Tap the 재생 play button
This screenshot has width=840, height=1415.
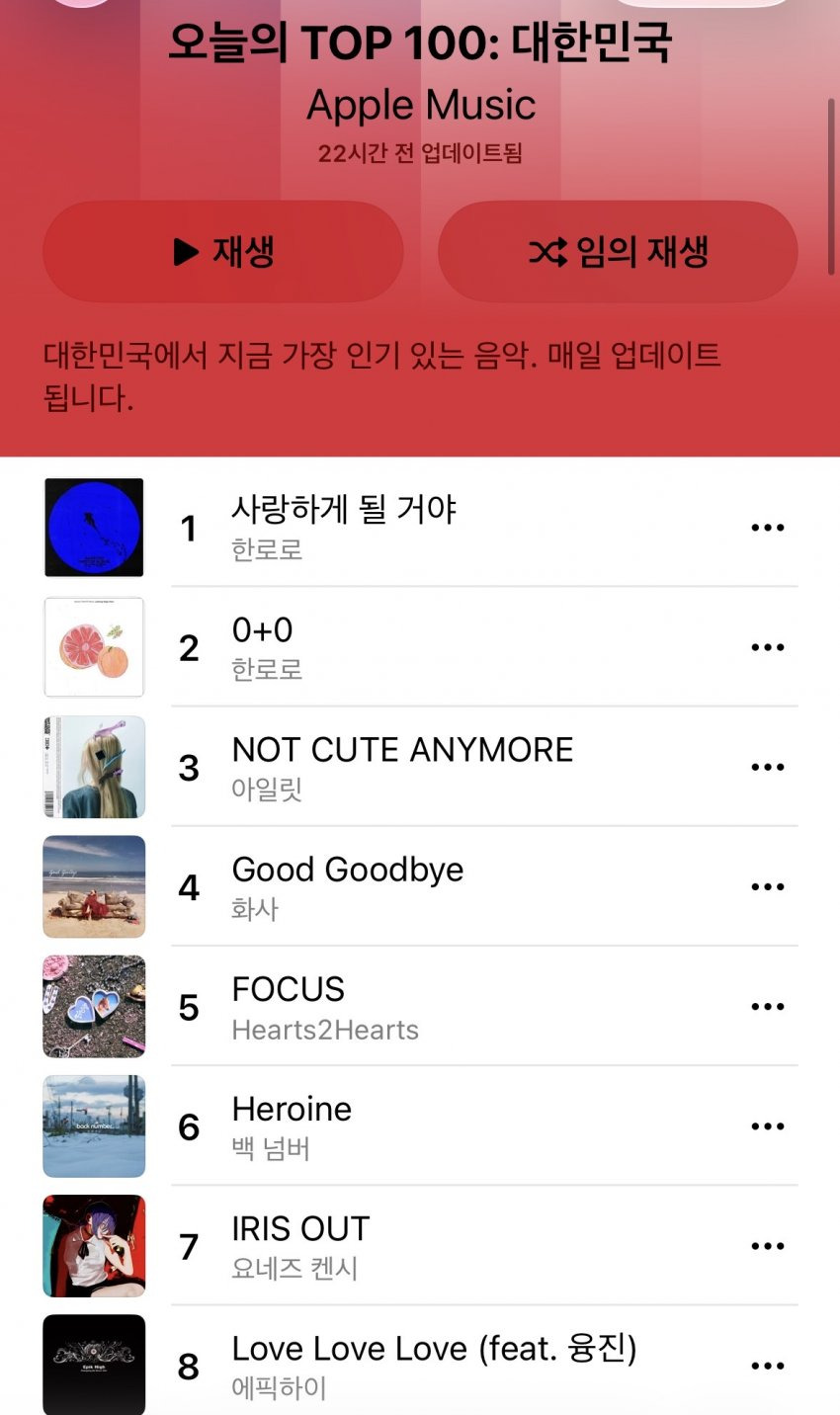click(x=223, y=252)
